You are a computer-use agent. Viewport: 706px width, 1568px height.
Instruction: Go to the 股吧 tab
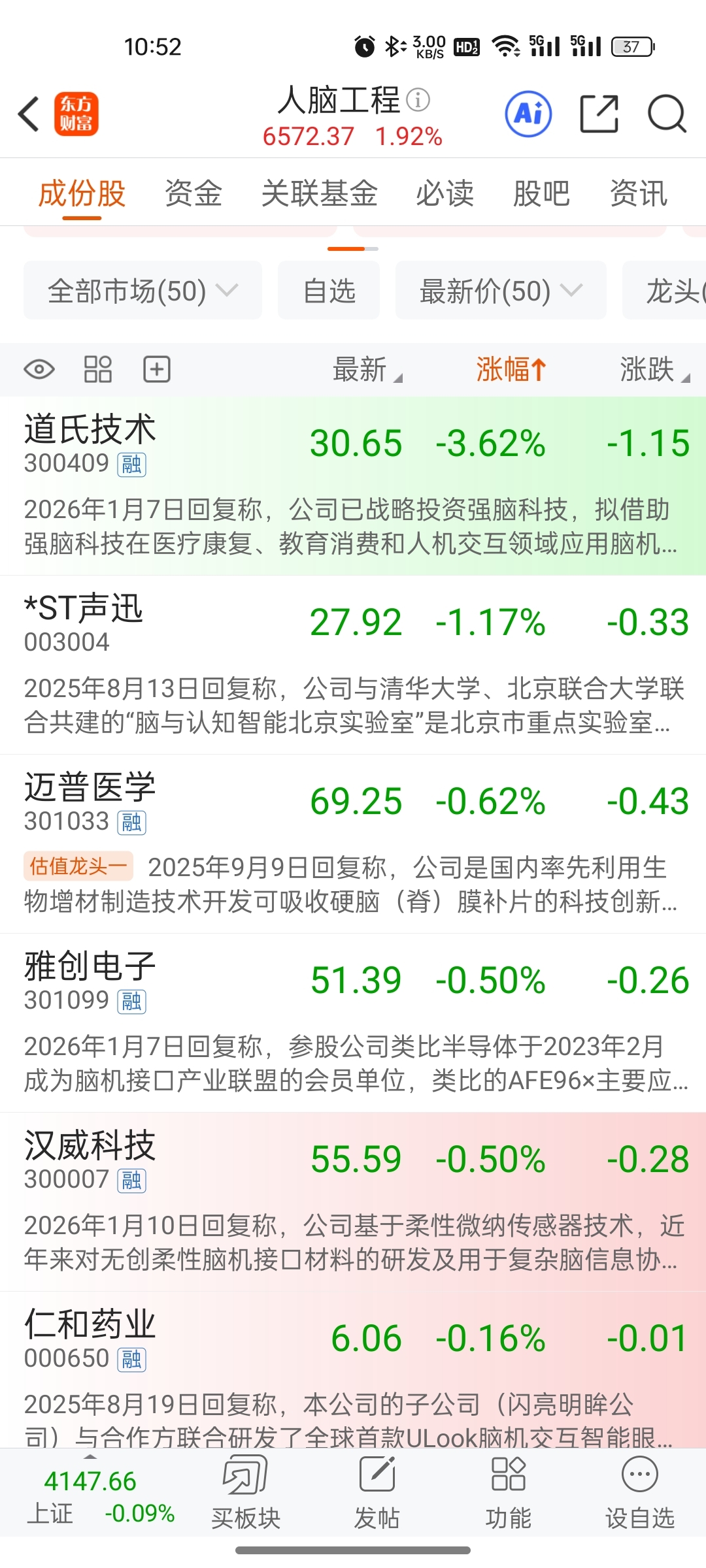pos(541,194)
